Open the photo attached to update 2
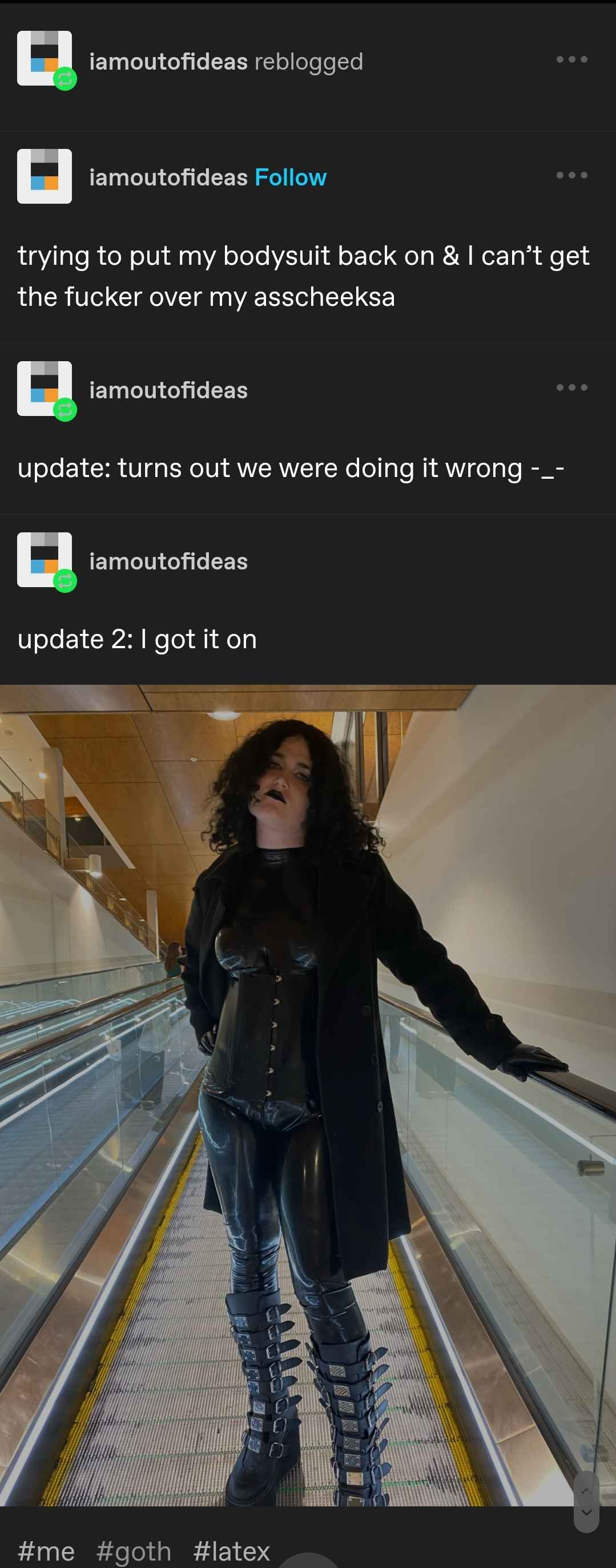Screen dimensions: 616x1568 tap(308, 1096)
